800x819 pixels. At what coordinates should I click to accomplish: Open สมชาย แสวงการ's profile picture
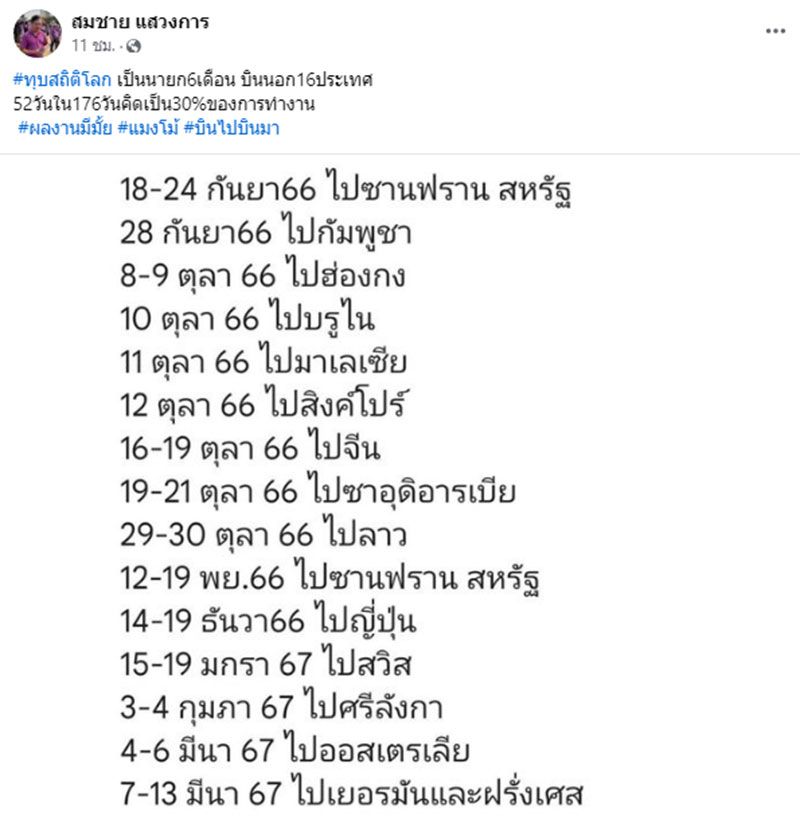pos(37,34)
